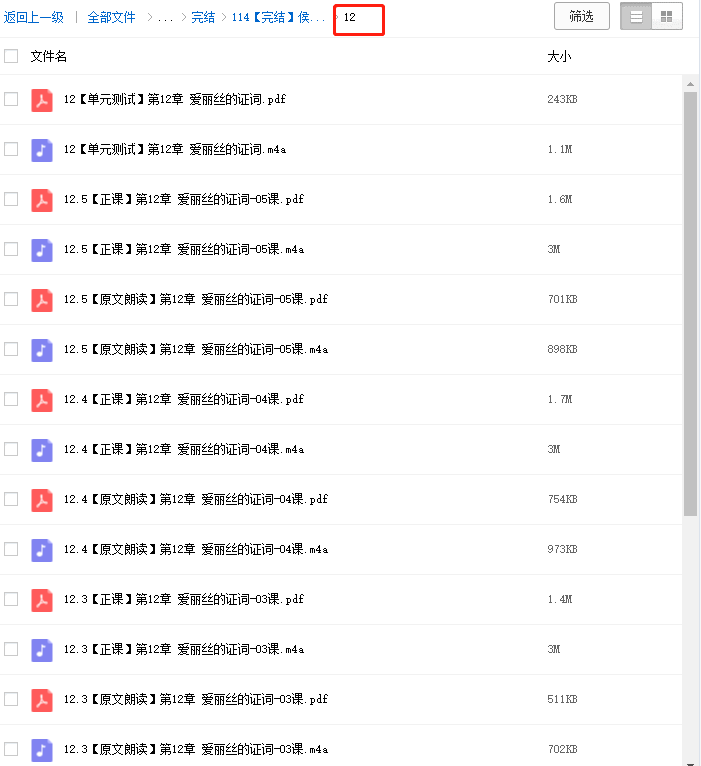Go back via 返回上一级 link

(33, 17)
